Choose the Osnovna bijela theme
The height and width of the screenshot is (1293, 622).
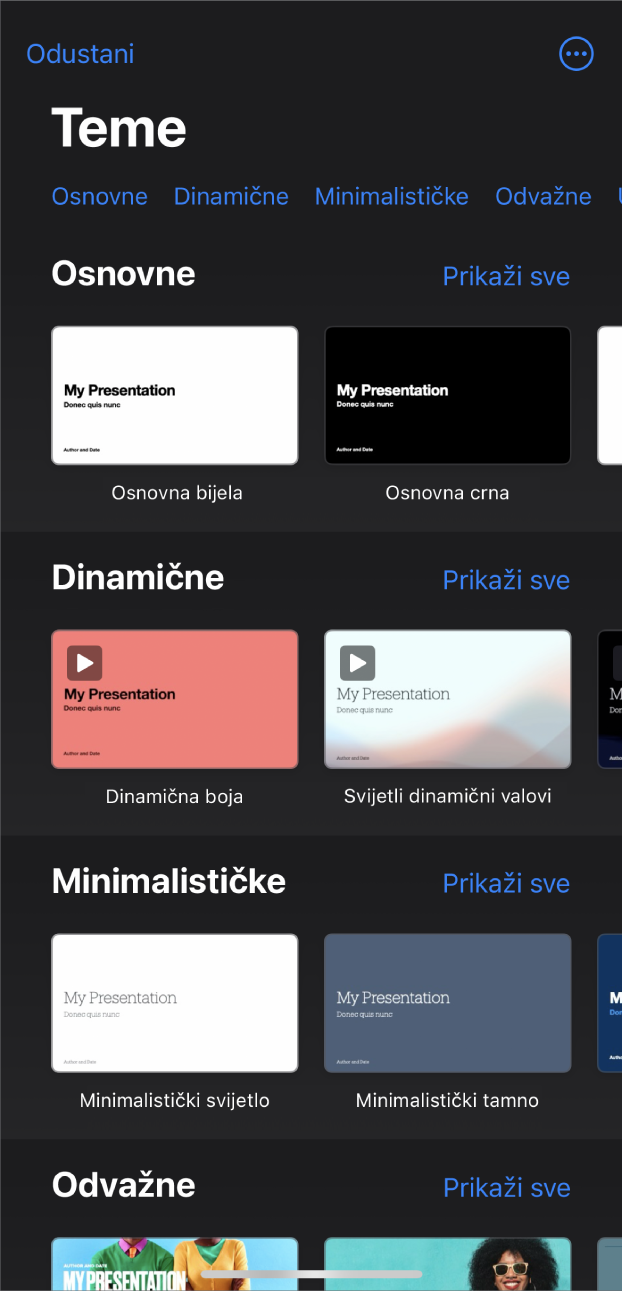(175, 396)
